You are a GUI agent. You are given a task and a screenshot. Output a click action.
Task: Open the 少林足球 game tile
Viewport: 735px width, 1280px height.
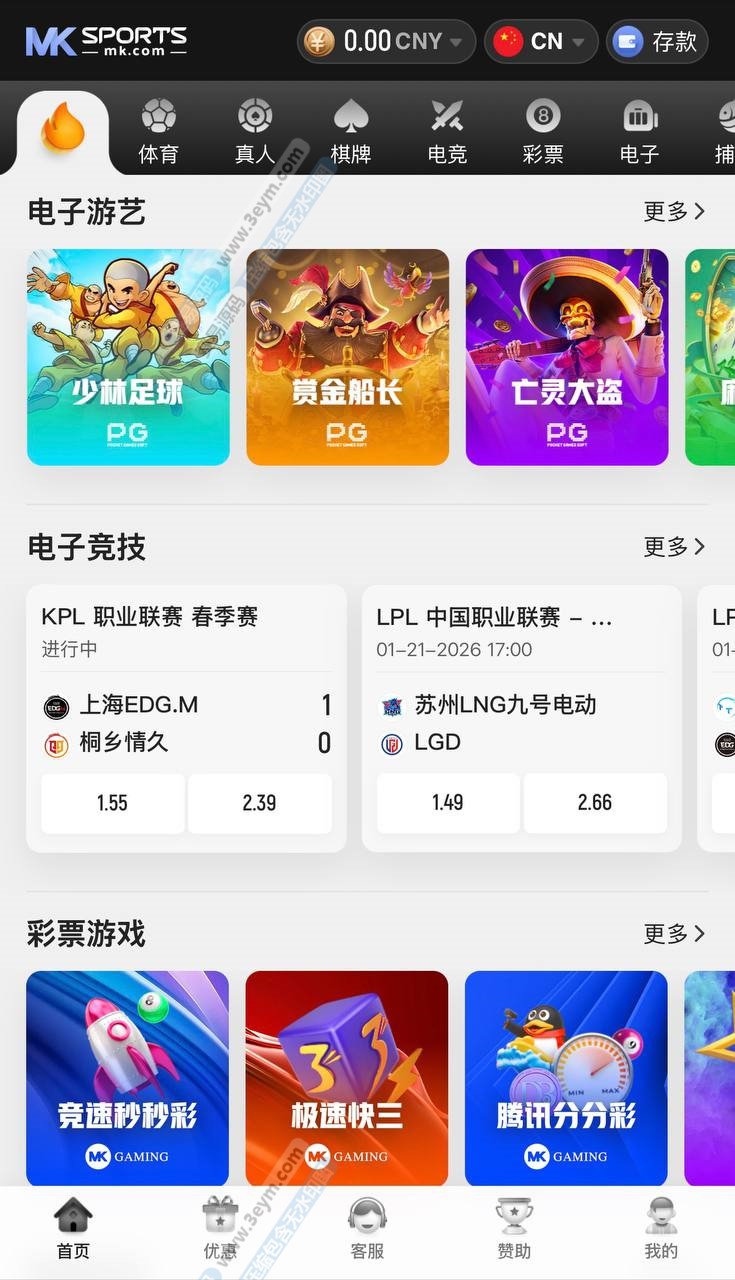(x=128, y=357)
